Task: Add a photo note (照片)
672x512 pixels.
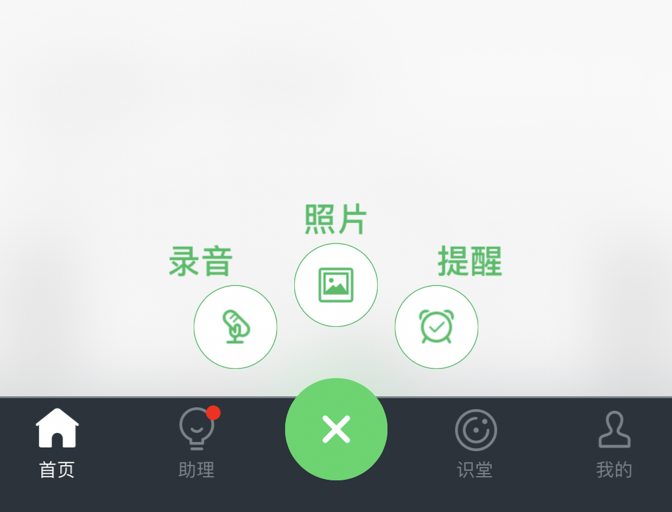Action: pyautogui.click(x=336, y=285)
